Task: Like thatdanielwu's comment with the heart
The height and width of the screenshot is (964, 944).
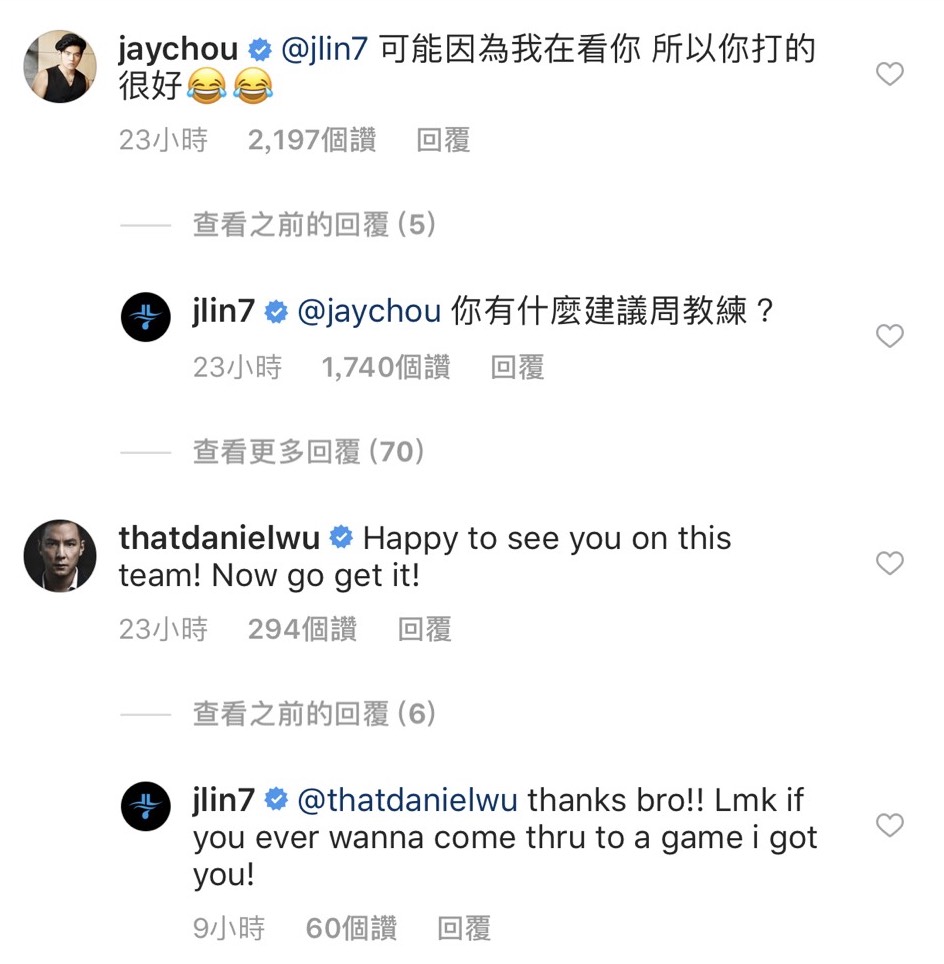Action: tap(889, 563)
